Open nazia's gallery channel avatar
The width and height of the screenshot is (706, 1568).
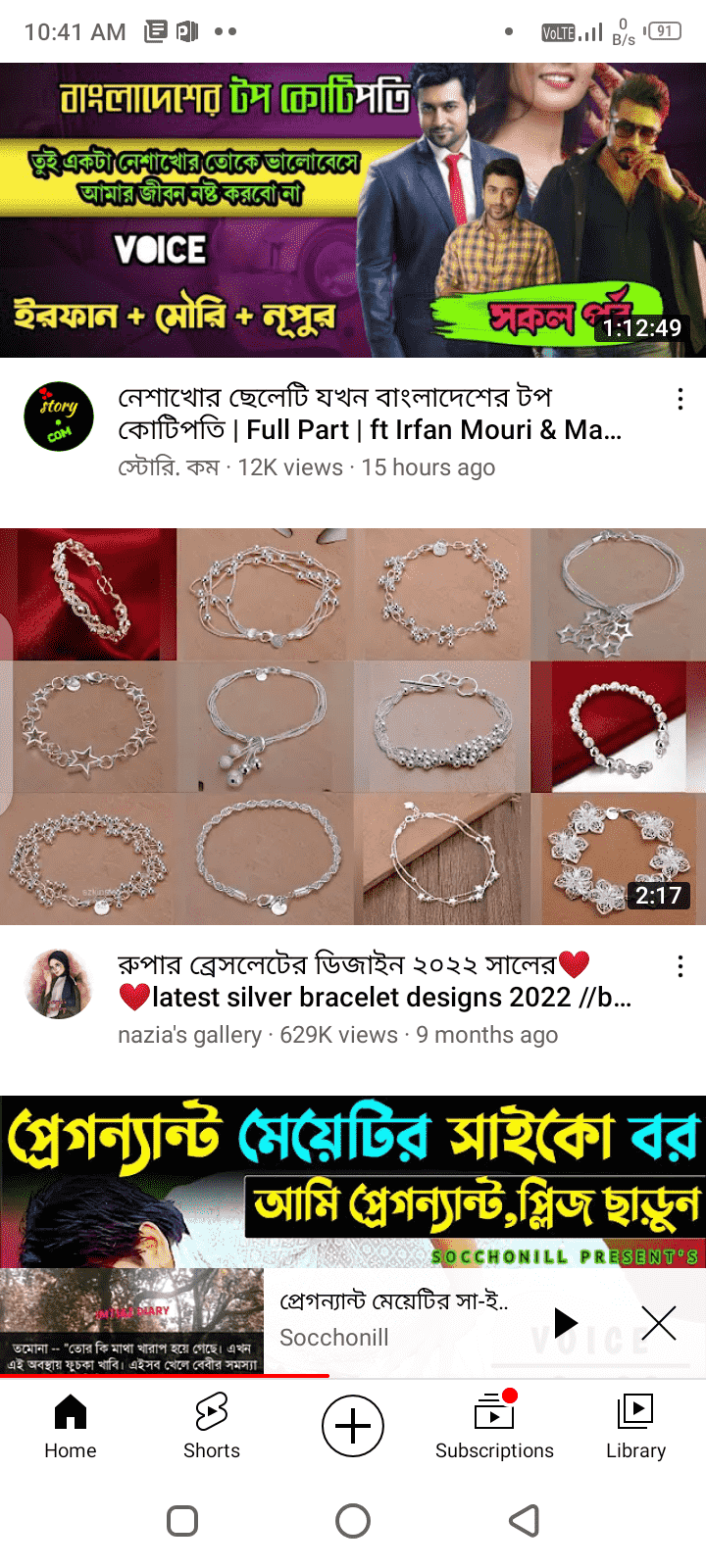pos(59,984)
